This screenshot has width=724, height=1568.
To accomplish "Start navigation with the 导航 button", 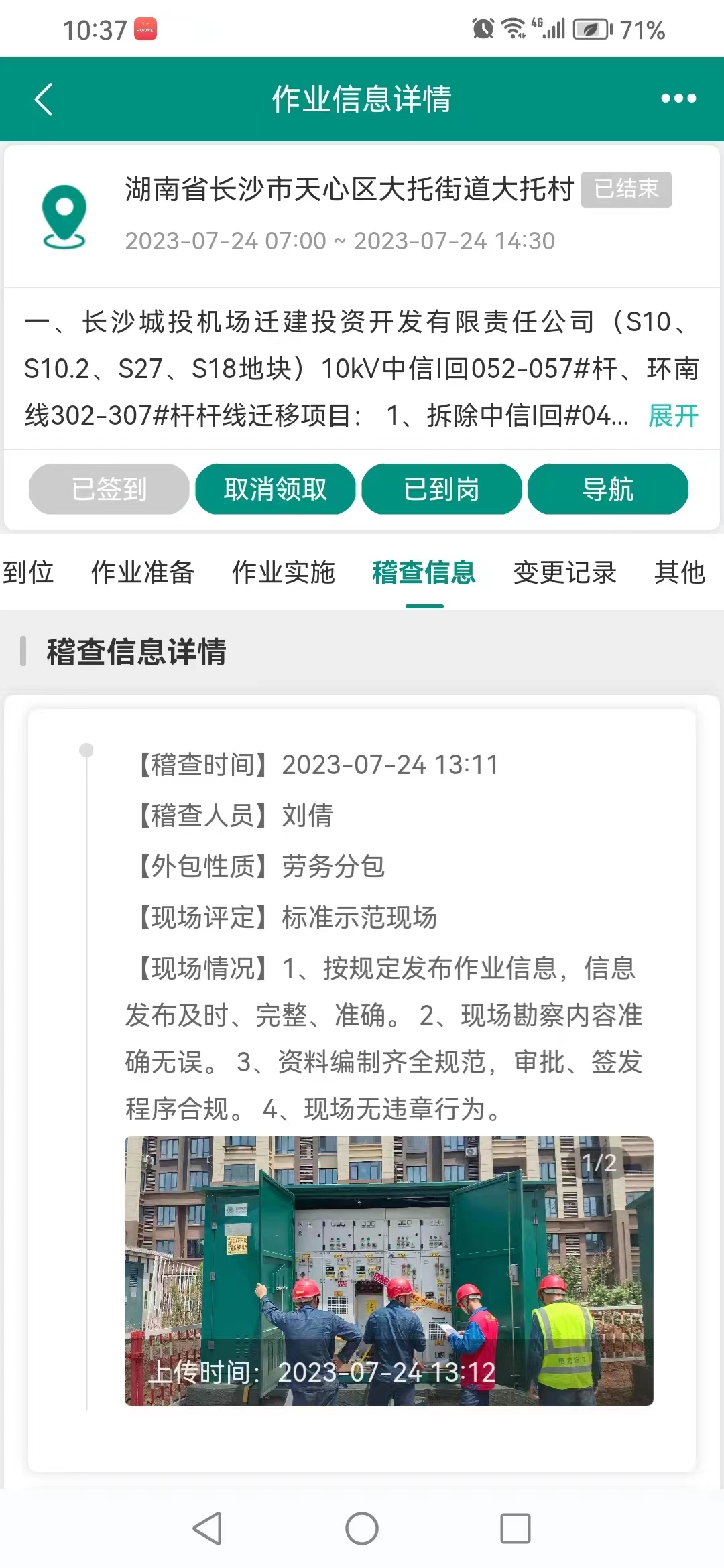I will click(x=608, y=489).
